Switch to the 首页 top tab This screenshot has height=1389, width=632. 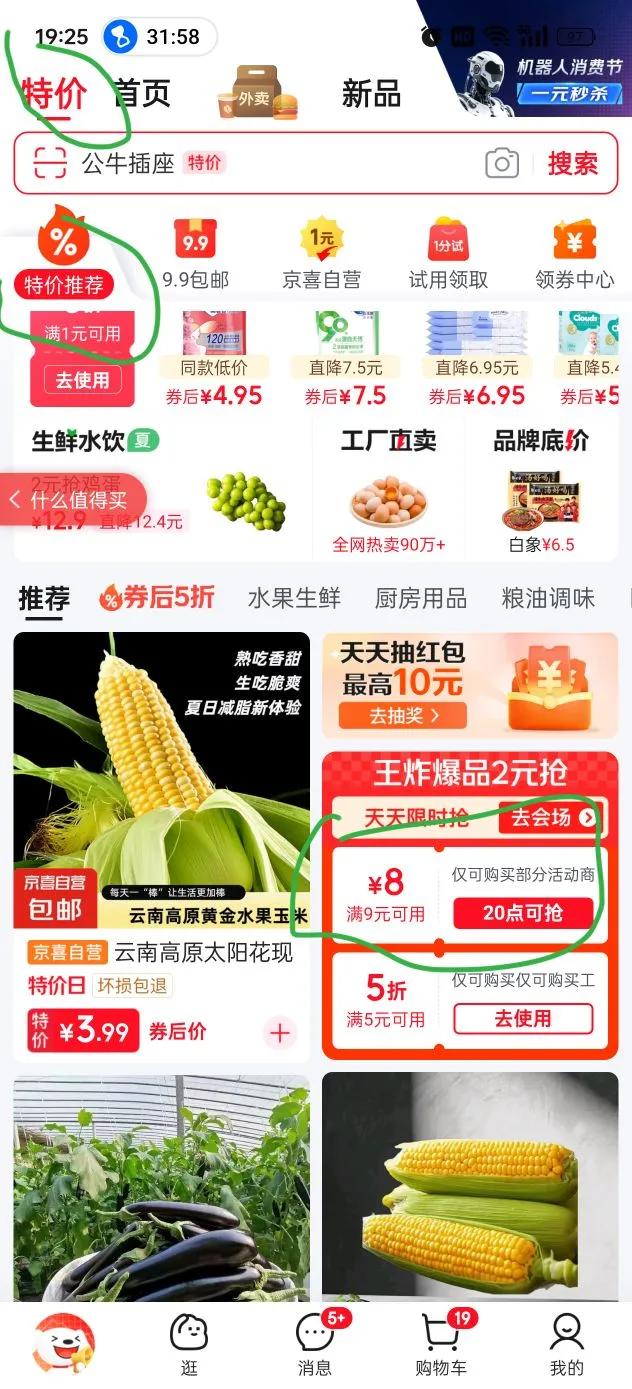click(x=142, y=94)
